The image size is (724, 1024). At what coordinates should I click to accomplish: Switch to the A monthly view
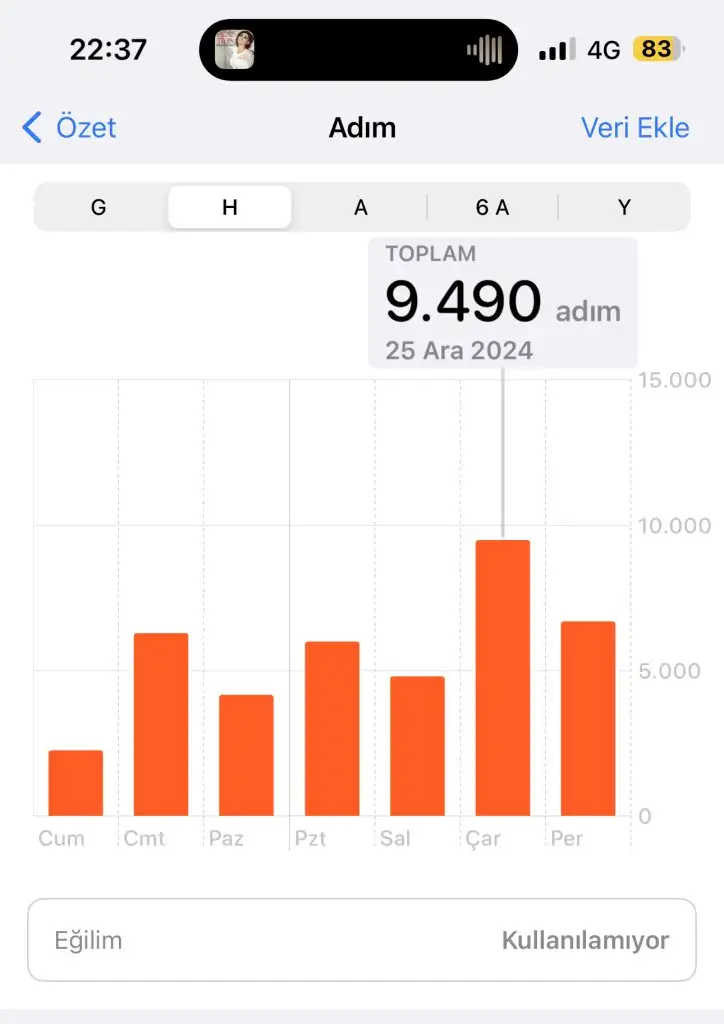361,207
